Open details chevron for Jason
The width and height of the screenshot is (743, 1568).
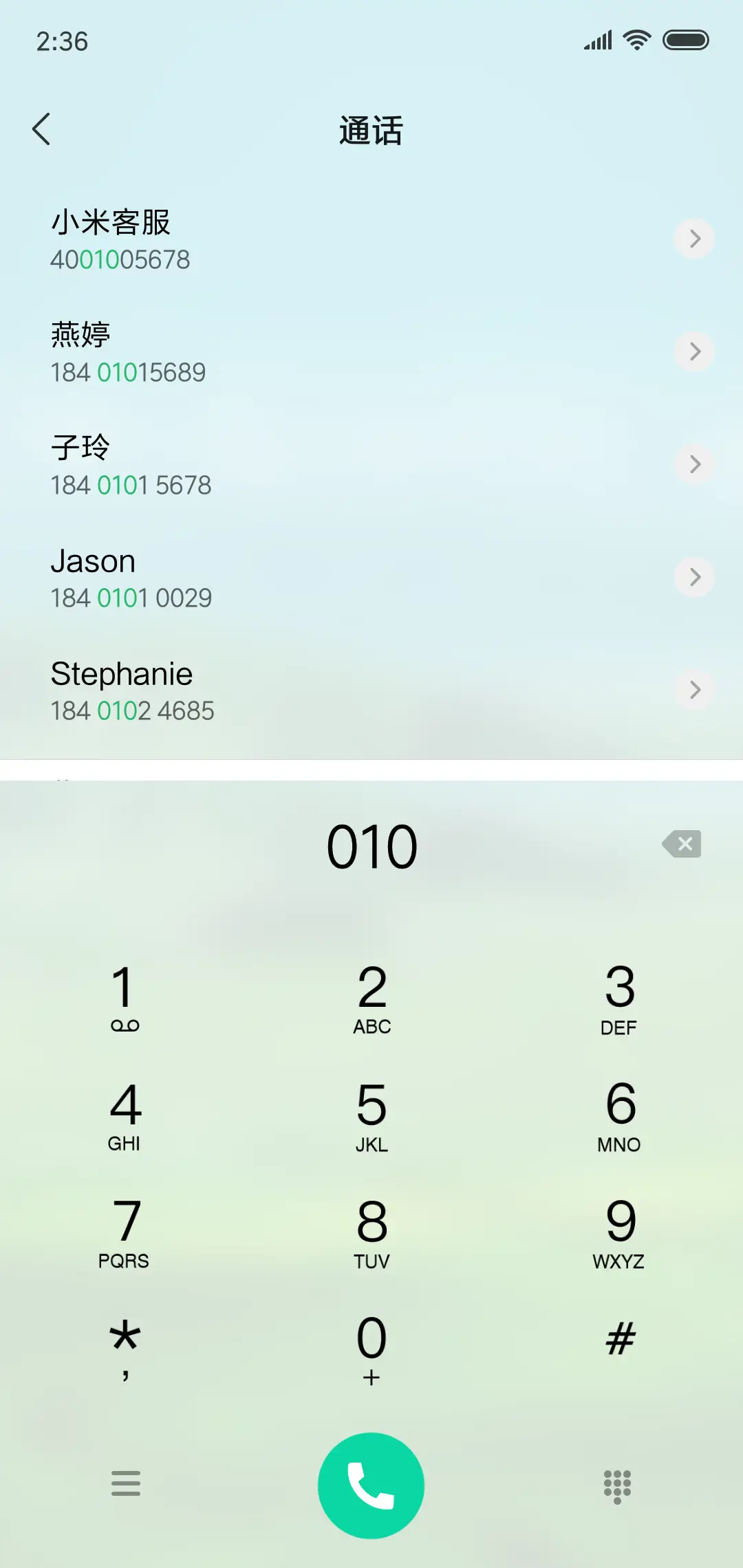pos(694,577)
